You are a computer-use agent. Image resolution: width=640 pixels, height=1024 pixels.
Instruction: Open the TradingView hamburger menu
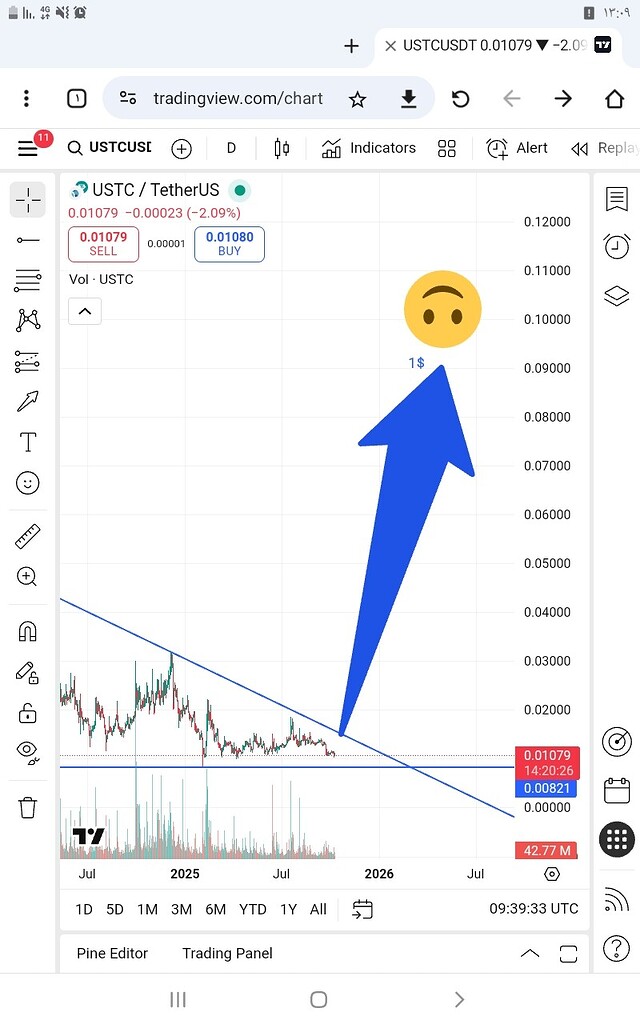pos(28,149)
